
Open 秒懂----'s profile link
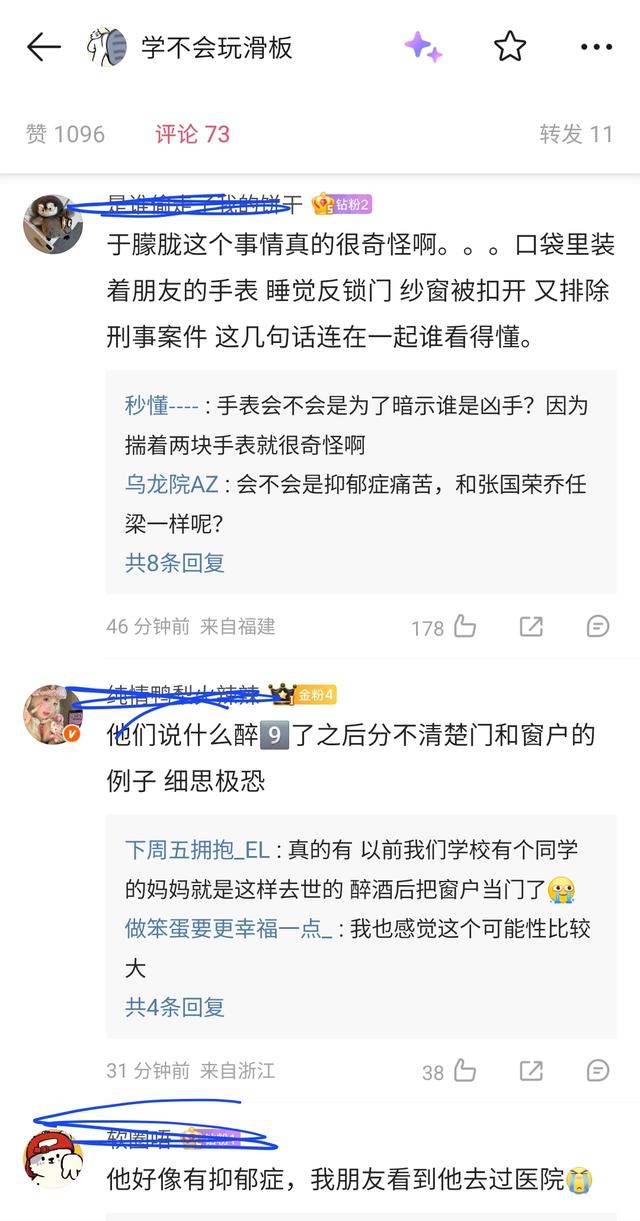162,405
